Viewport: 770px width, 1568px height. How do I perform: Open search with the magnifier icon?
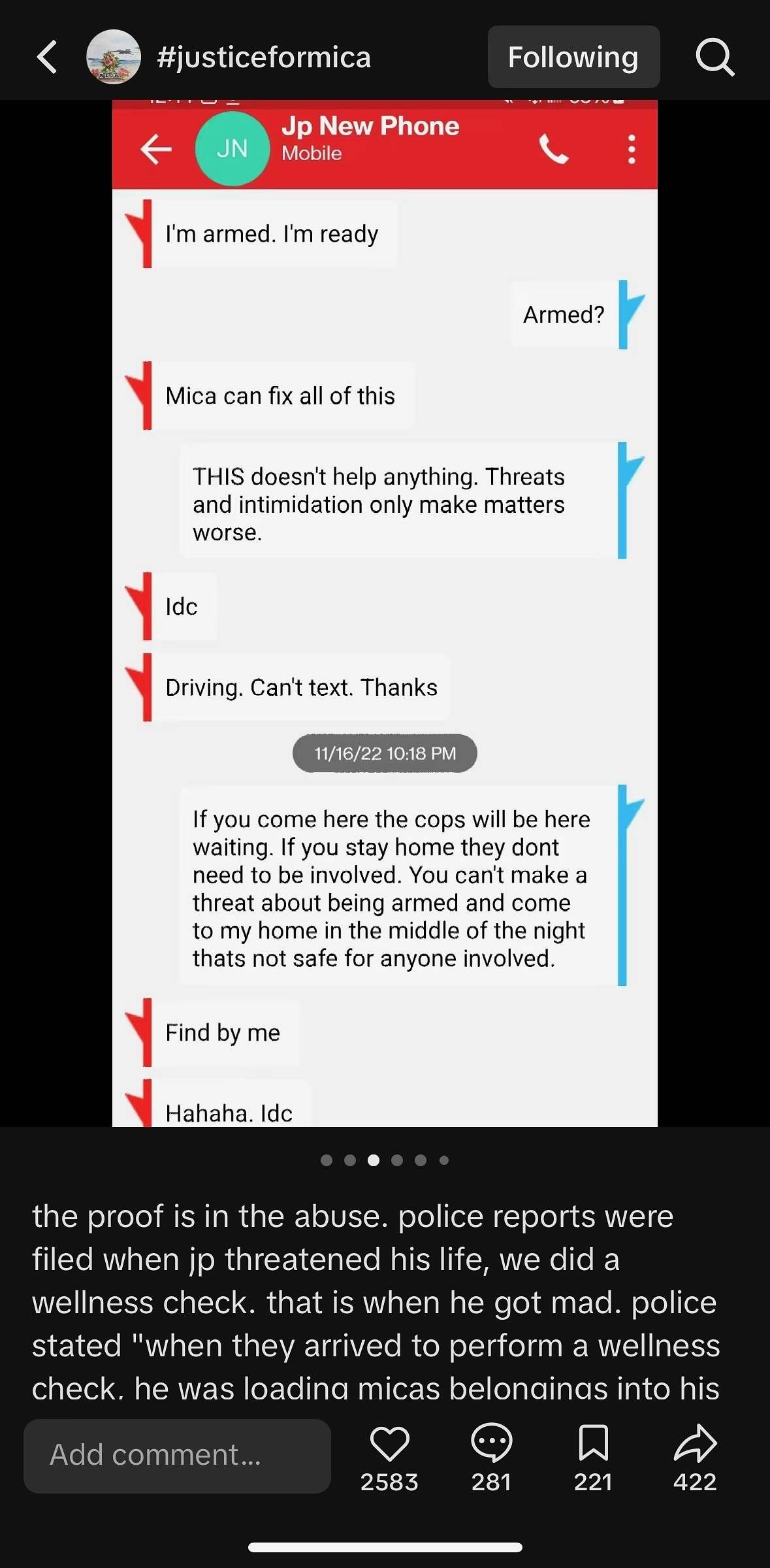tap(714, 57)
